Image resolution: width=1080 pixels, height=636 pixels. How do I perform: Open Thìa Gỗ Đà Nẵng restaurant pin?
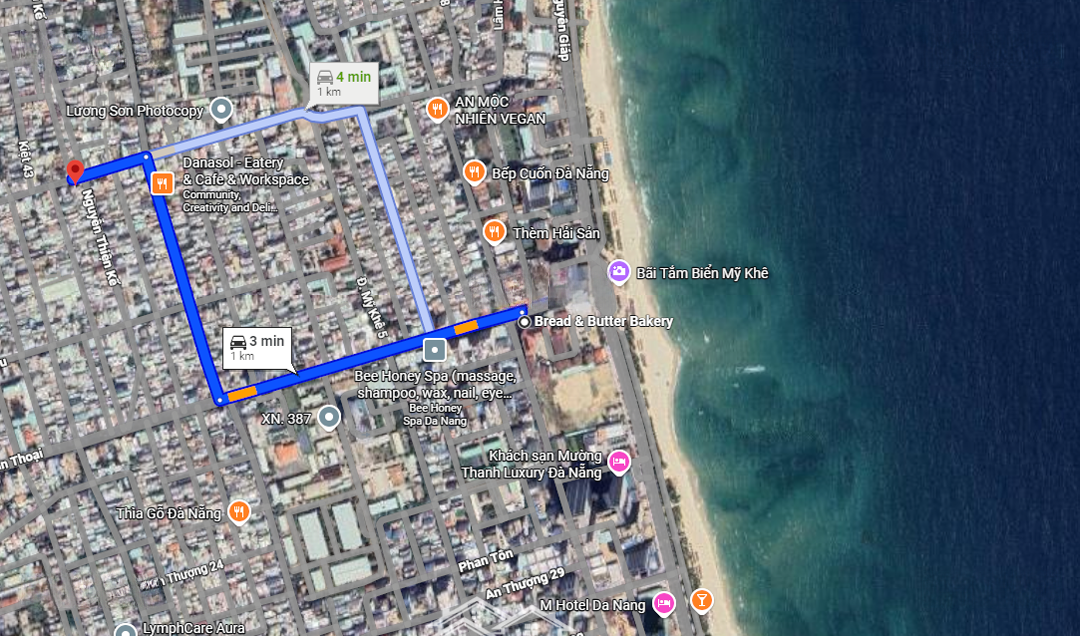click(x=238, y=512)
